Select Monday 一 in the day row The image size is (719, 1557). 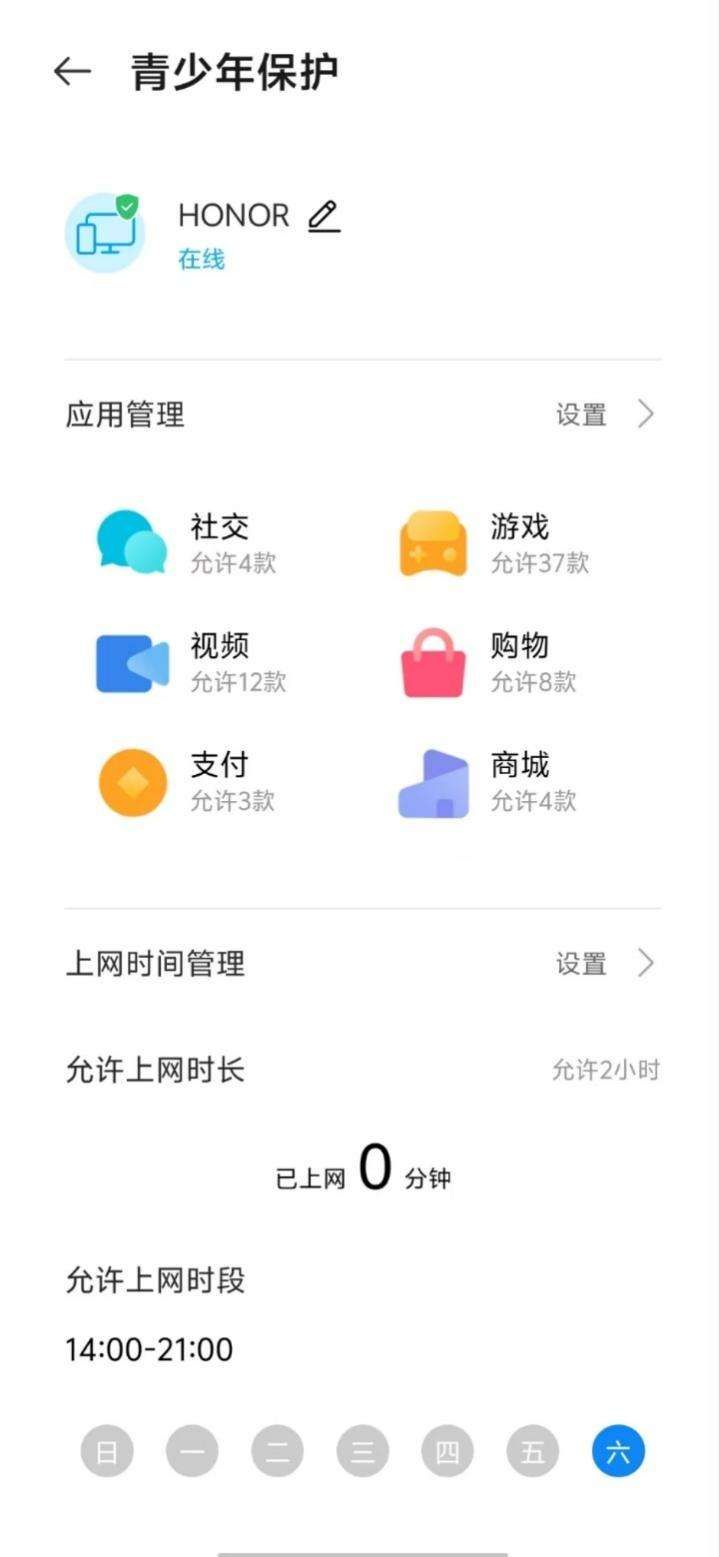point(192,1451)
